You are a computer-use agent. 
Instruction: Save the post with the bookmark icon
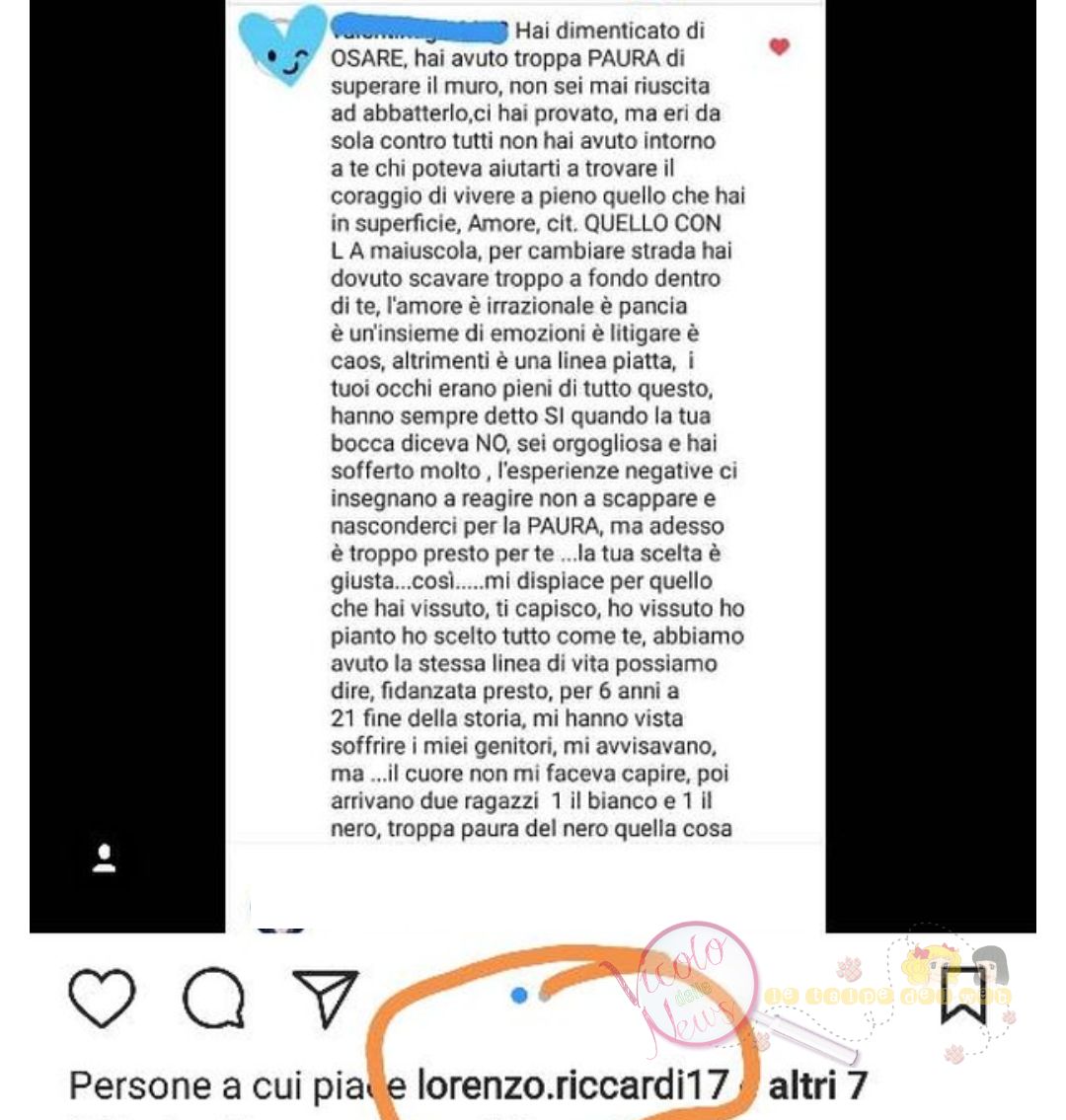(962, 995)
